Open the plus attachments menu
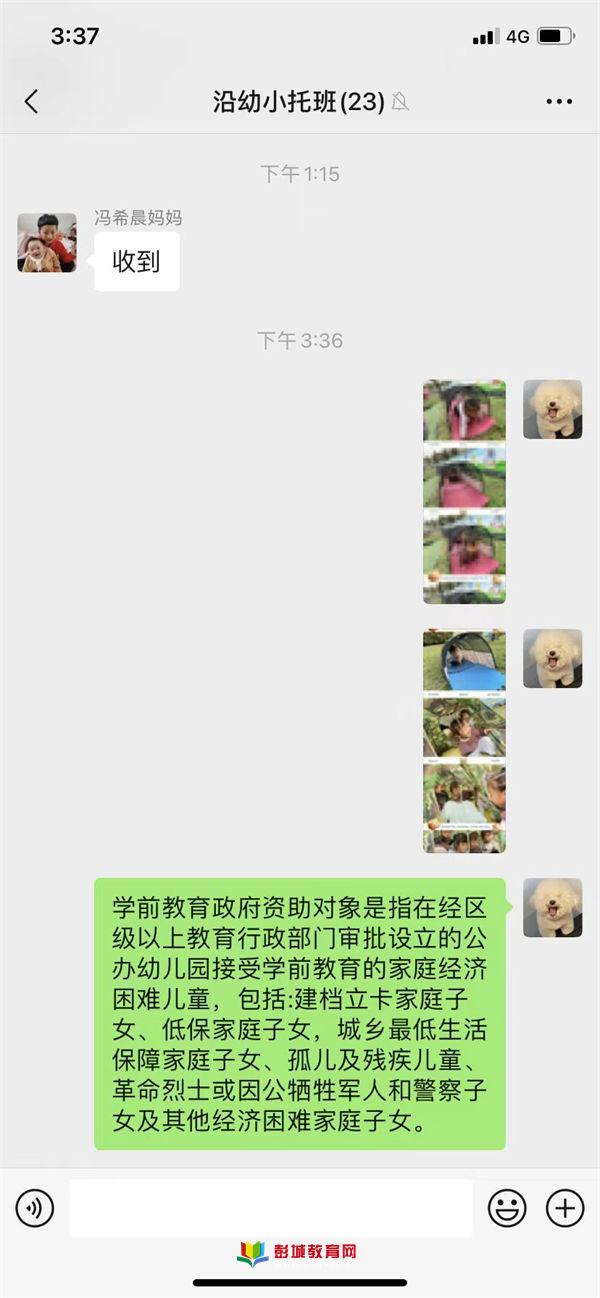This screenshot has width=600, height=1298. click(x=565, y=1209)
